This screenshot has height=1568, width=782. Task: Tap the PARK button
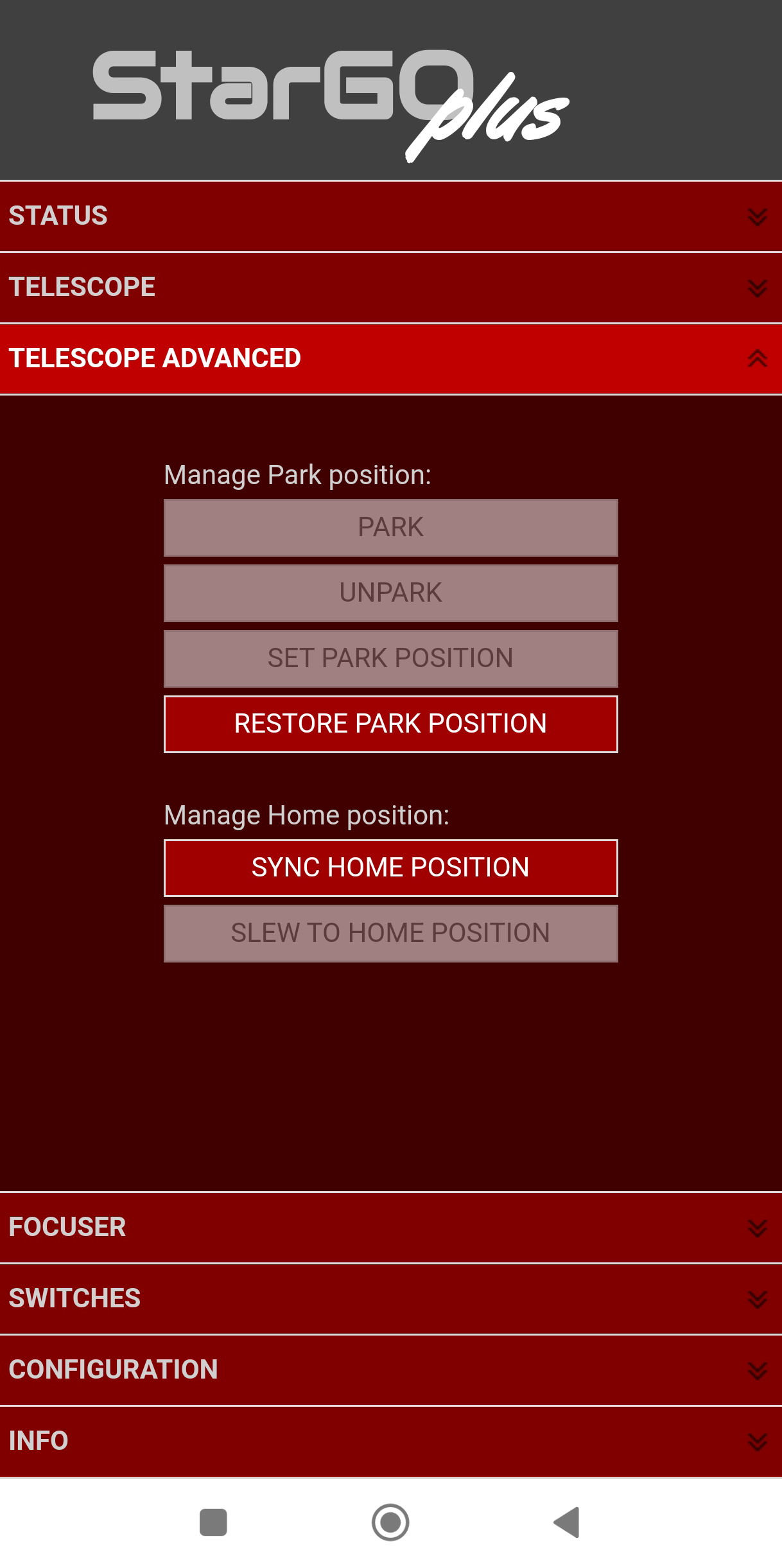tap(391, 528)
